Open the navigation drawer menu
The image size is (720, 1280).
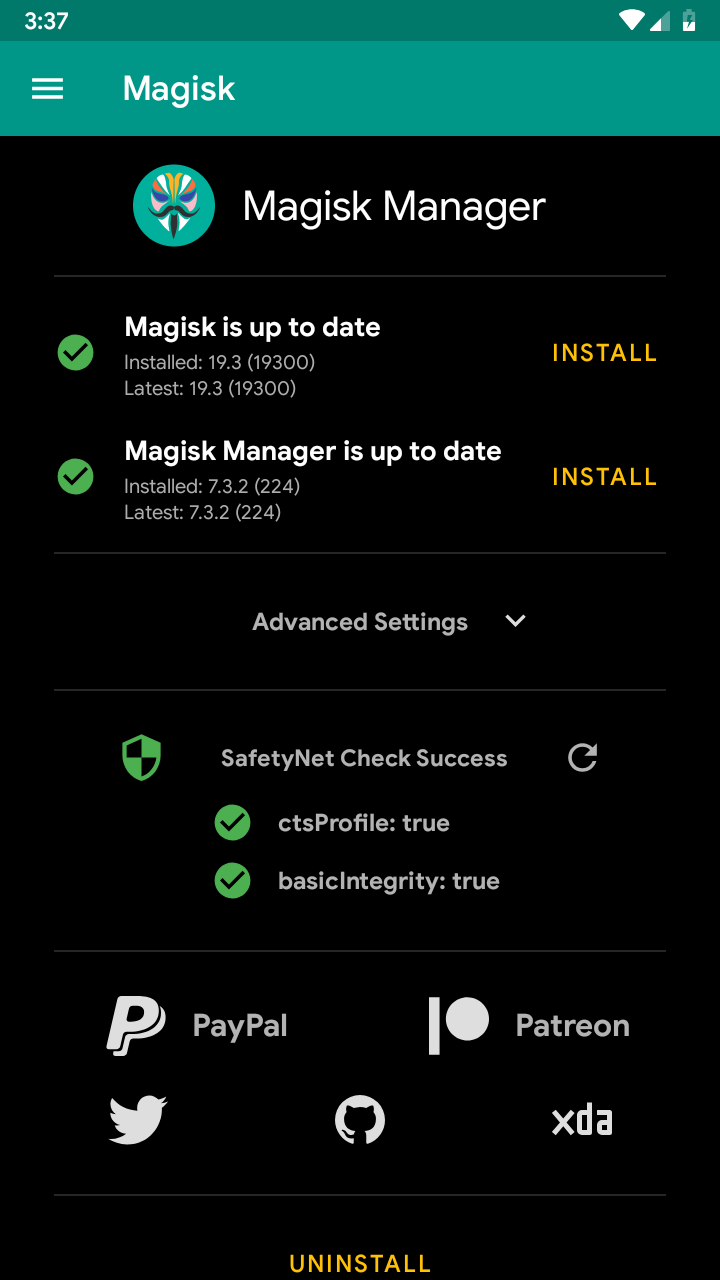(47, 89)
